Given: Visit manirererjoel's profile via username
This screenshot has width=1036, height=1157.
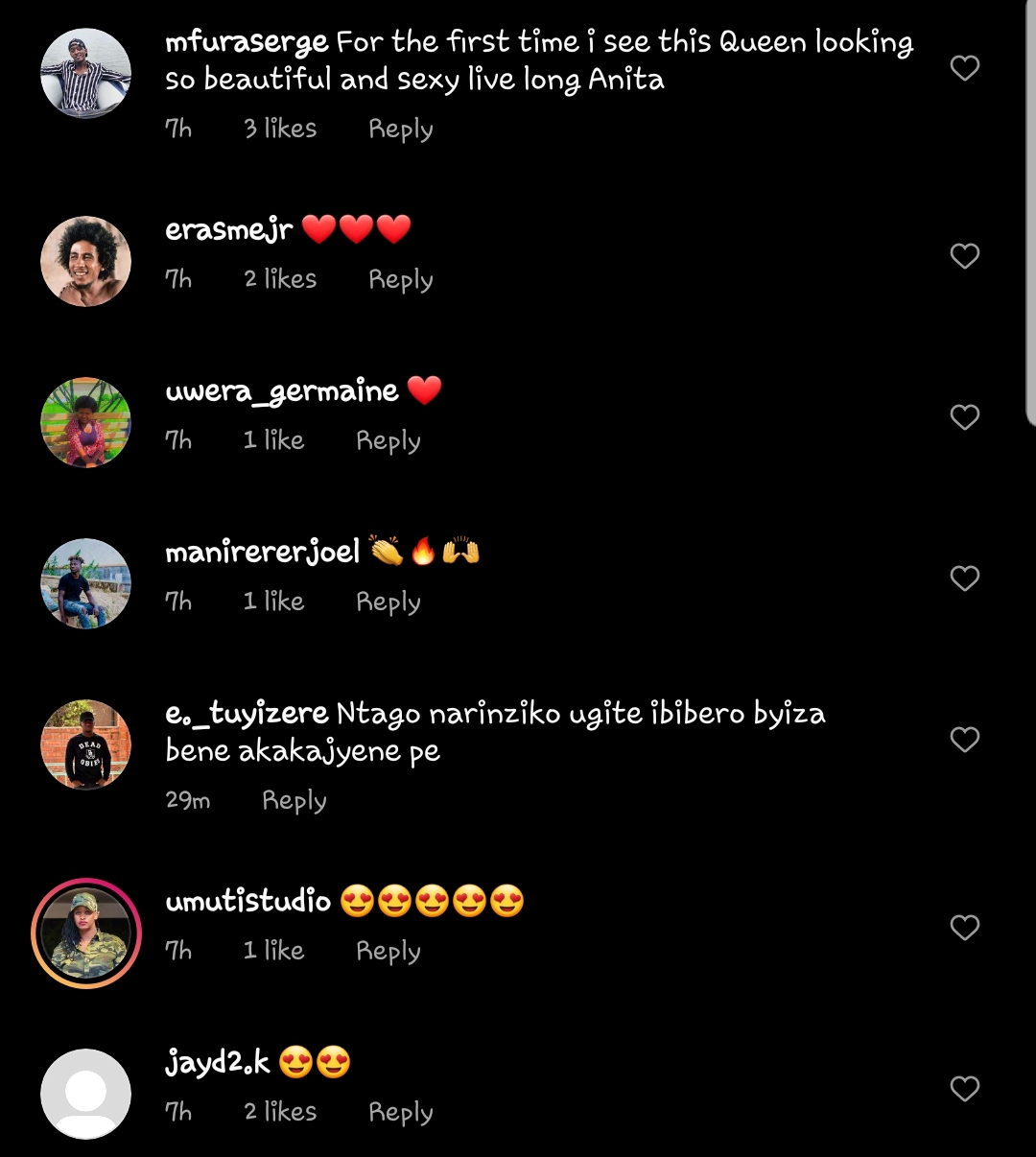Looking at the screenshot, I should [x=262, y=553].
